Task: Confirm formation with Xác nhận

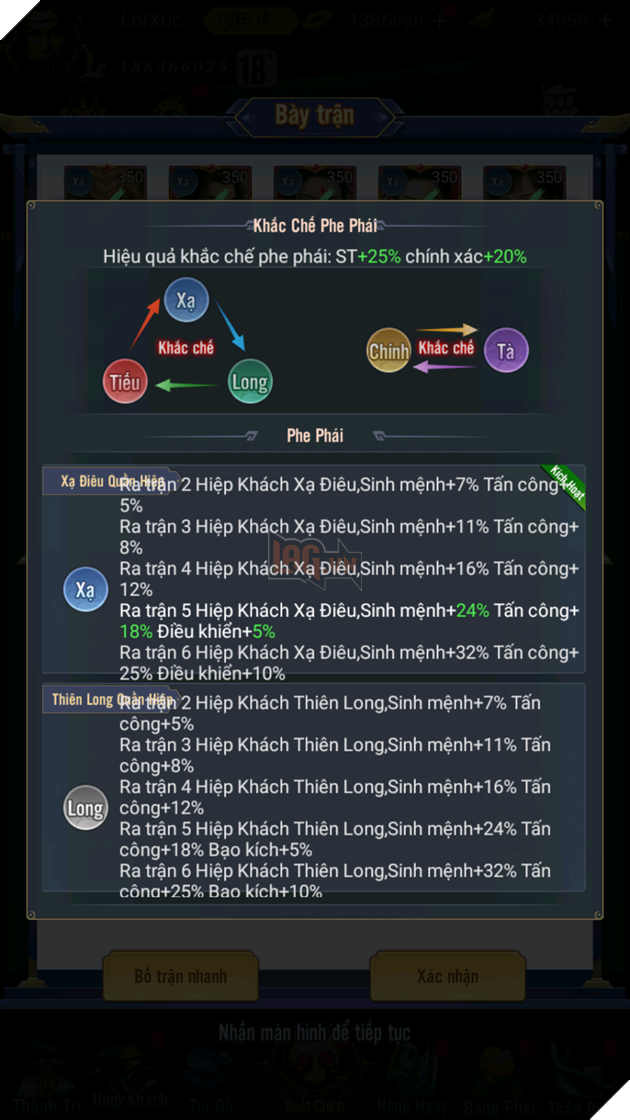Action: point(447,976)
